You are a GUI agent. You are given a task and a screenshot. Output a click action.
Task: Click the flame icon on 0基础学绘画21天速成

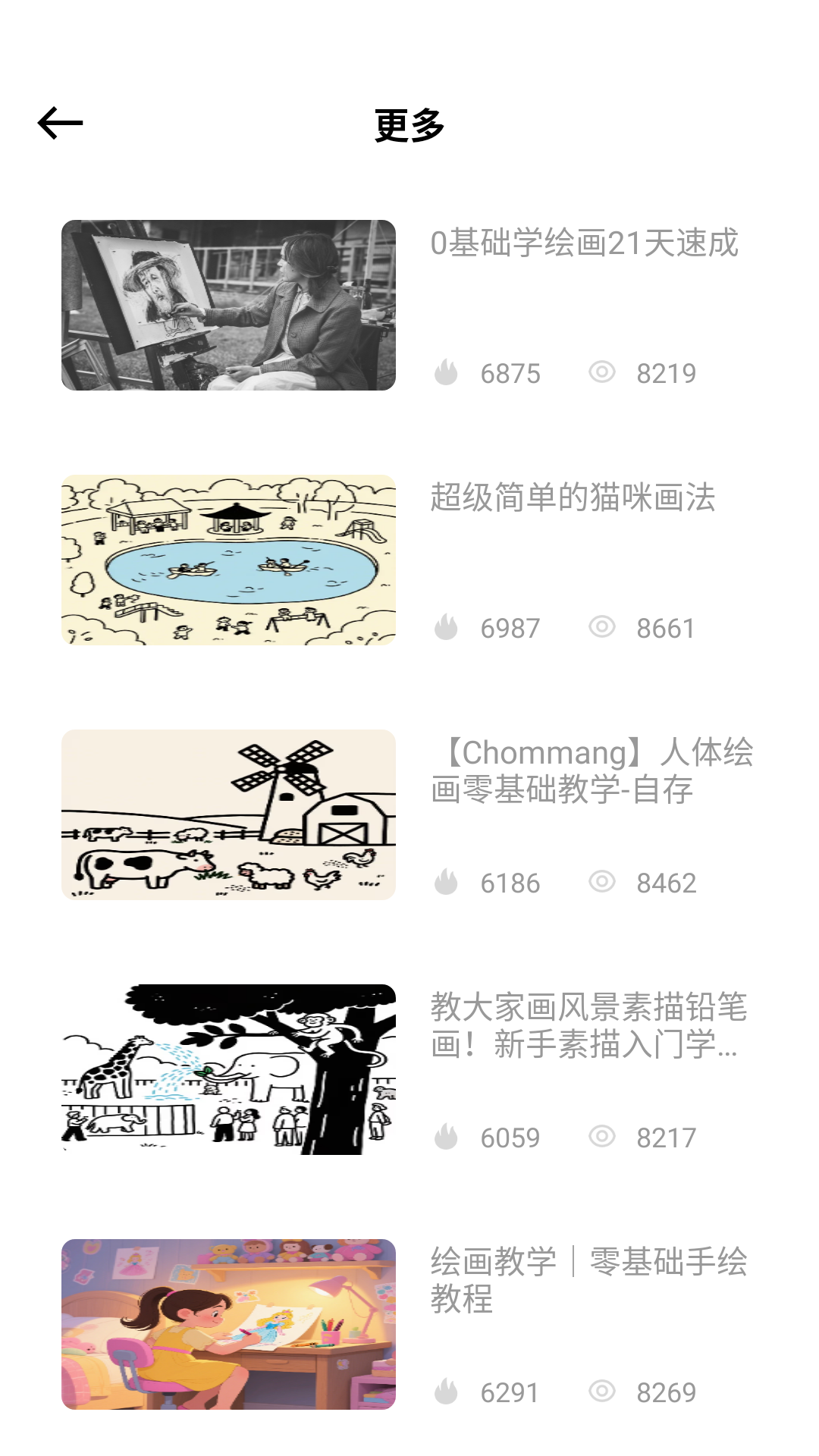pyautogui.click(x=447, y=372)
